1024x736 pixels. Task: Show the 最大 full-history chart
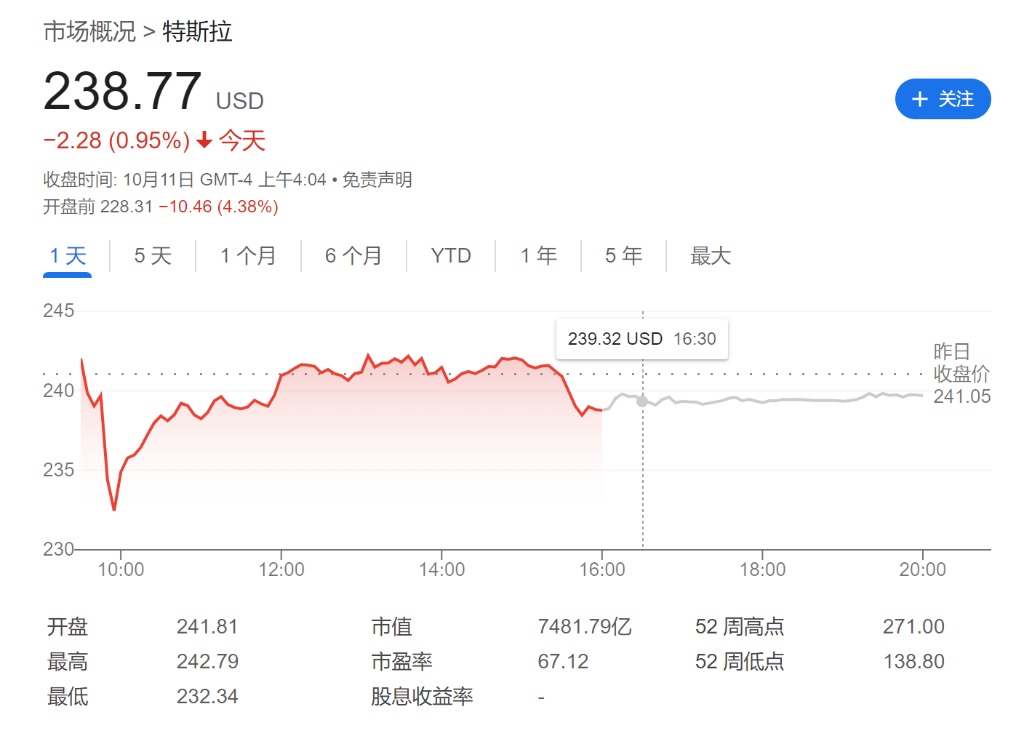click(x=710, y=256)
